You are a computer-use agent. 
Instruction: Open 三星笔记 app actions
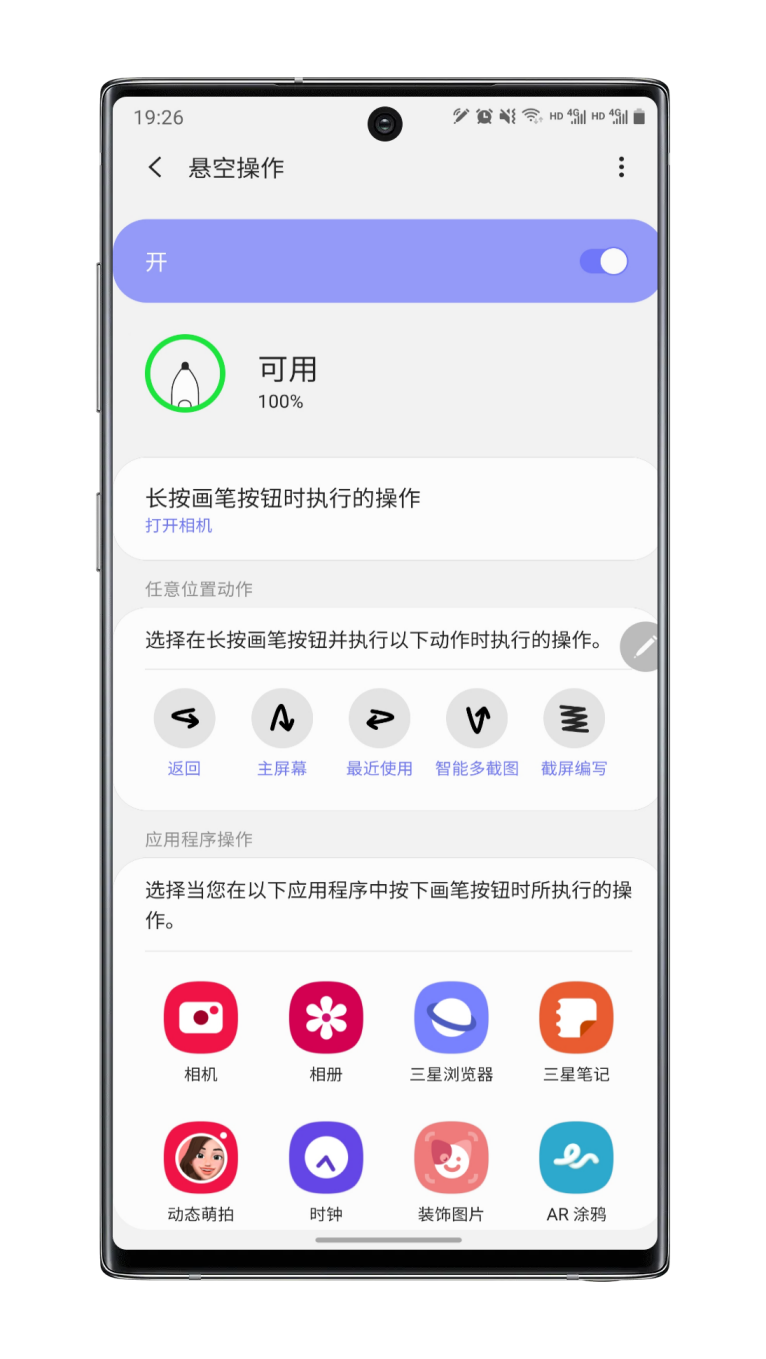coord(576,1018)
